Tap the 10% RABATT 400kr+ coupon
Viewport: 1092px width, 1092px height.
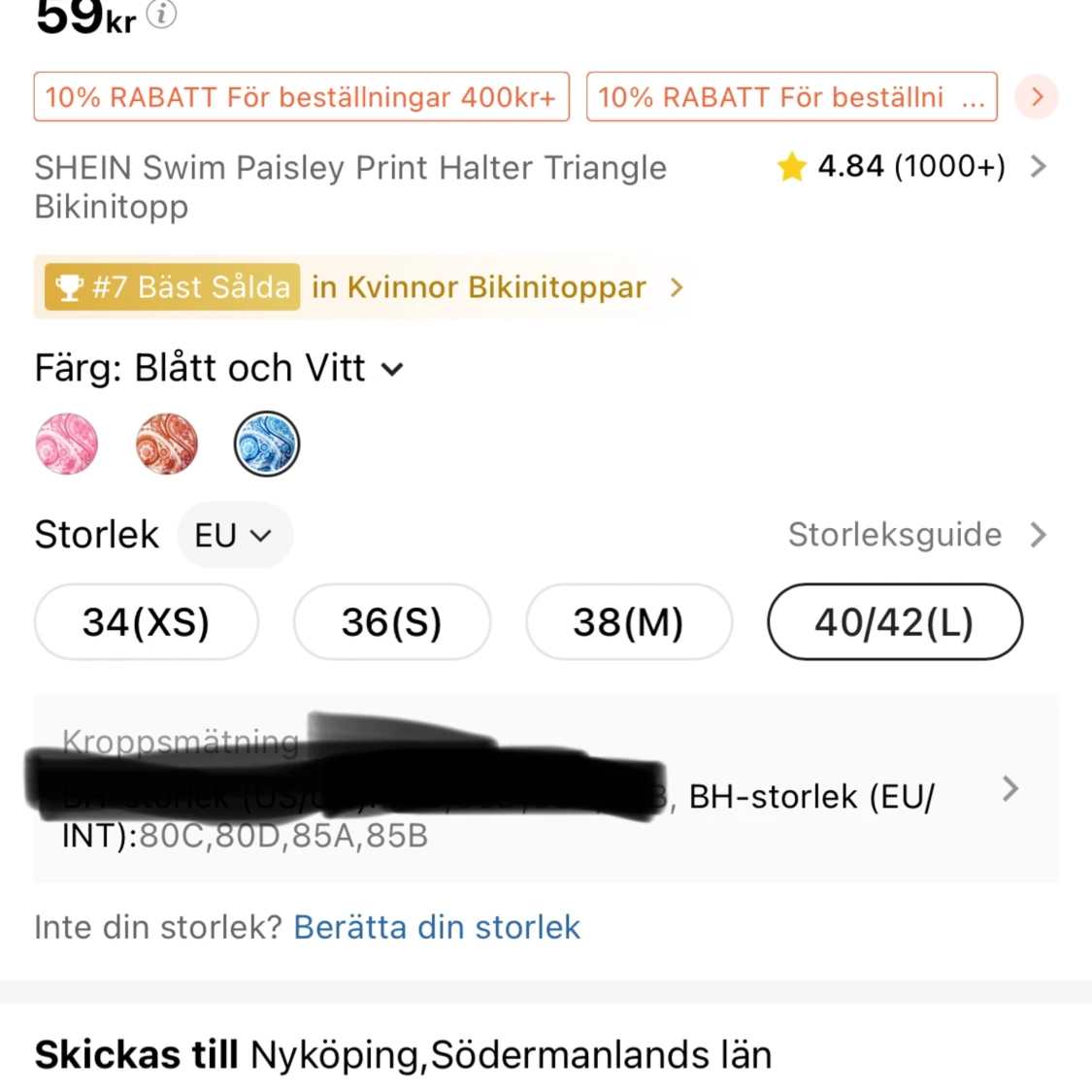point(301,97)
